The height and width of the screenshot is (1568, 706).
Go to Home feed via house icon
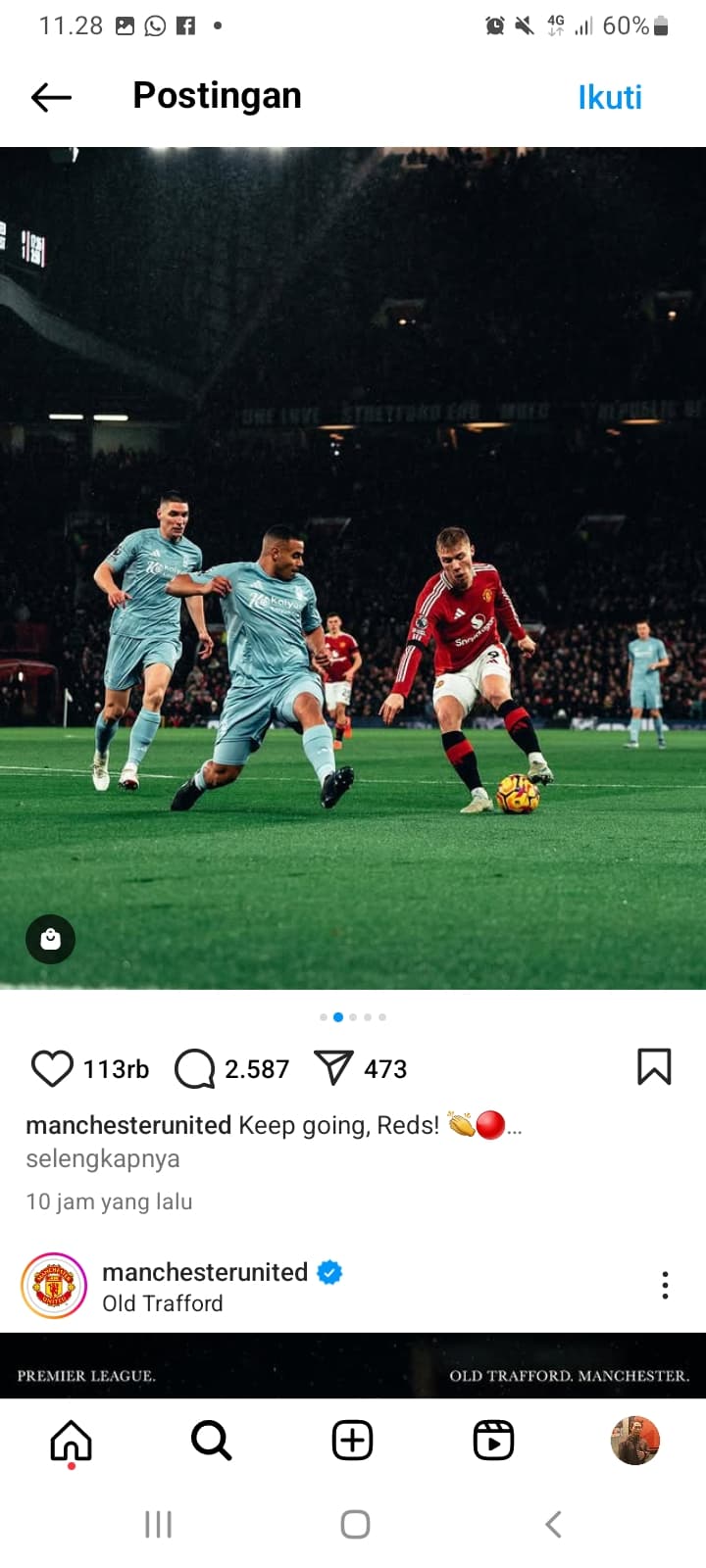coord(72,1440)
